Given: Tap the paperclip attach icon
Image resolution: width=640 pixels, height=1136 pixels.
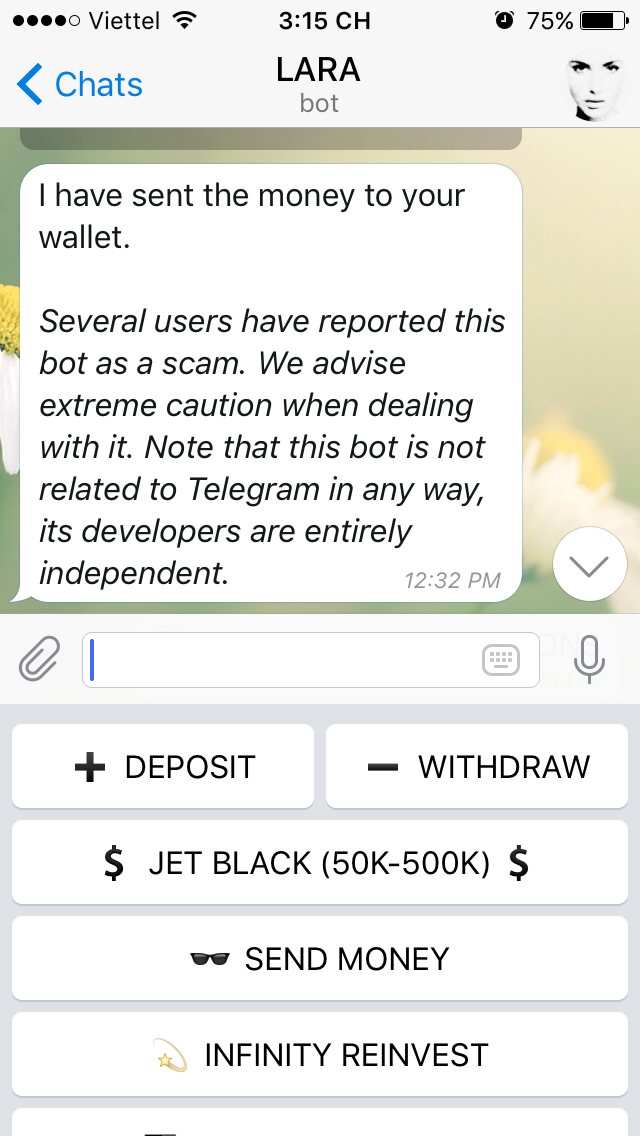Looking at the screenshot, I should [40, 660].
